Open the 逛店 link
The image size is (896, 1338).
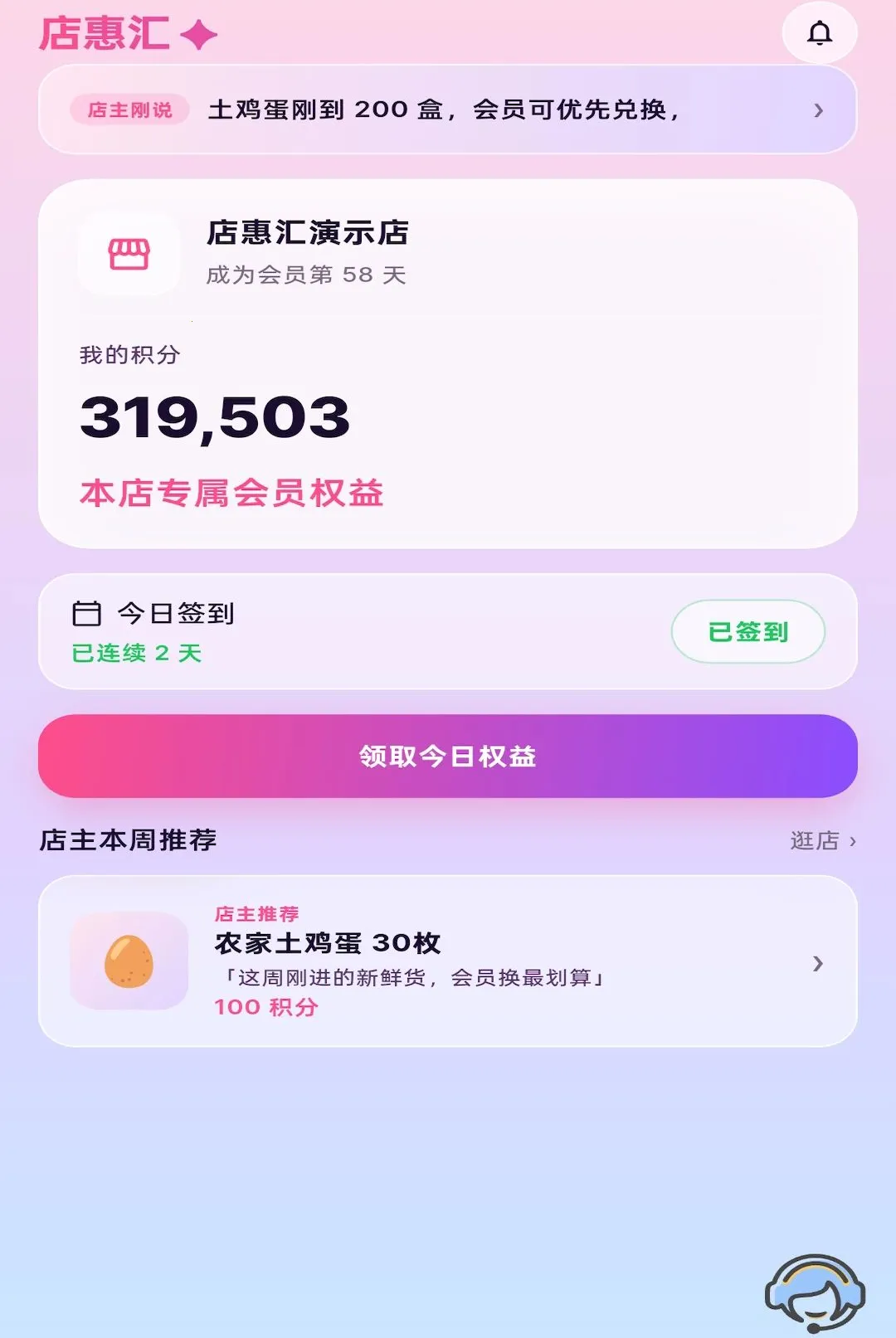(x=823, y=840)
